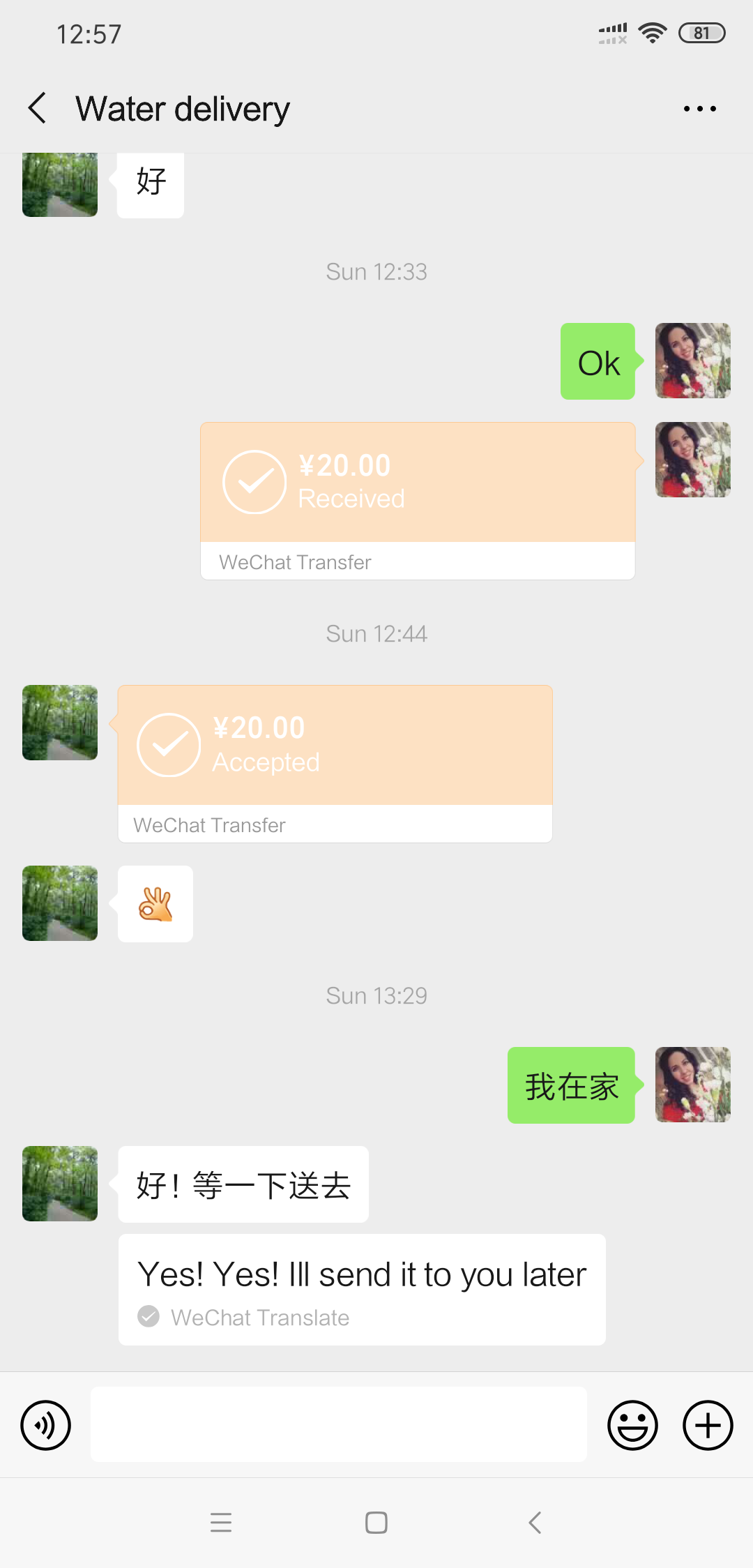Viewport: 753px width, 1568px height.
Task: Go to the home screen
Action: (376, 1523)
